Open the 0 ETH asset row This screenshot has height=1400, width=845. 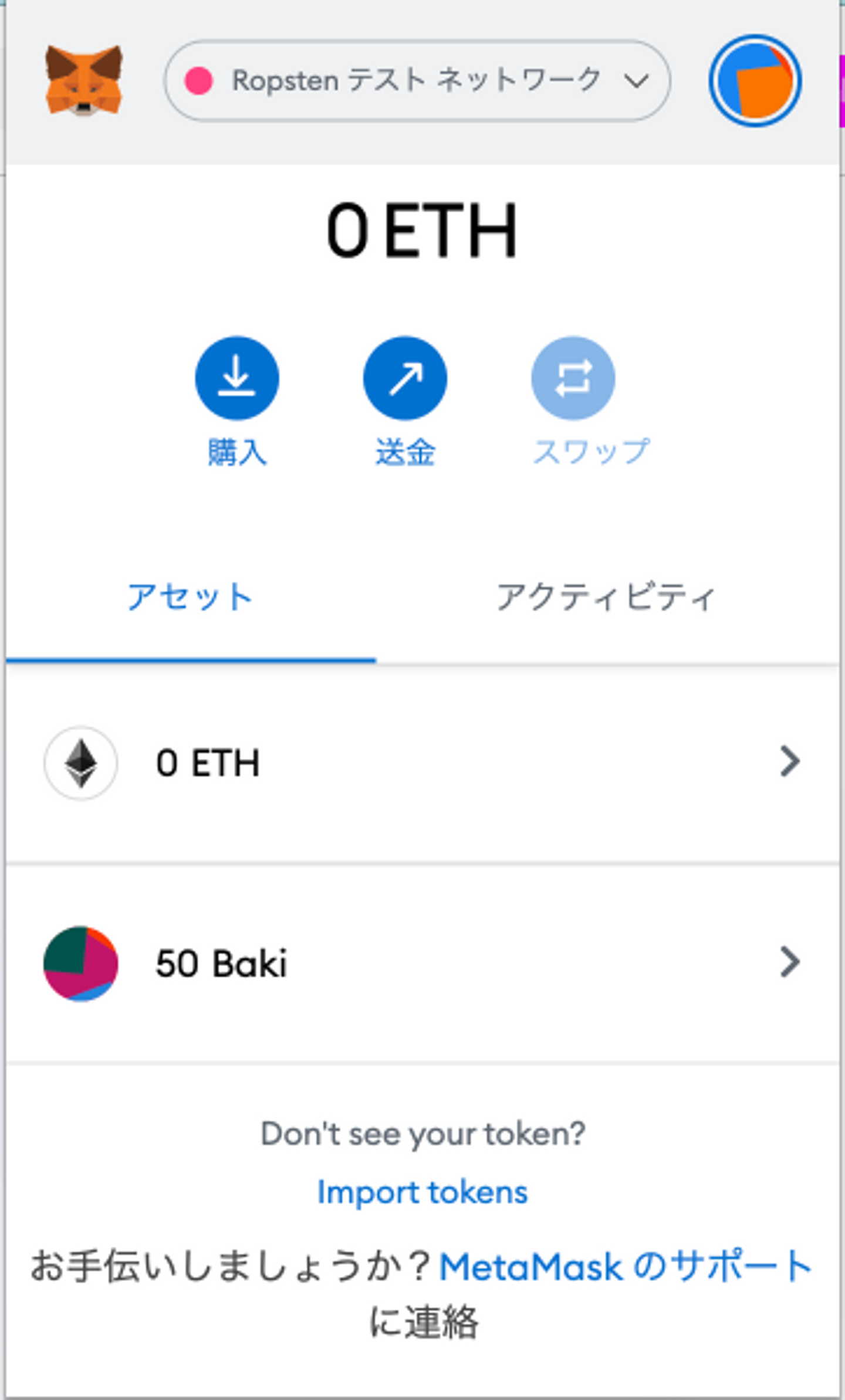(422, 763)
